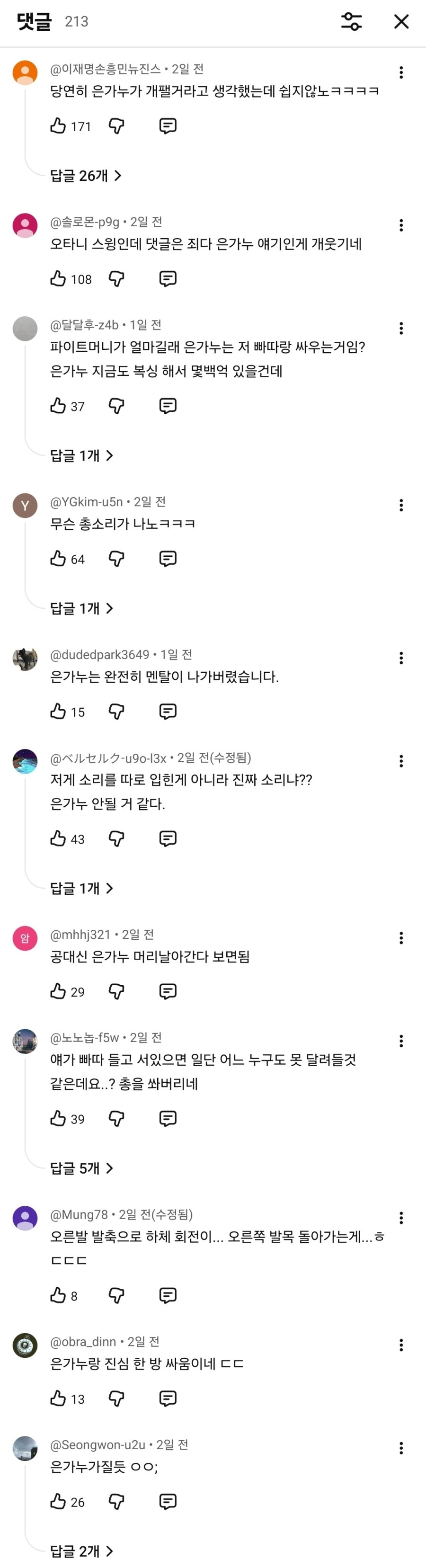Viewport: 426px width, 1568px height.
Task: Reply to @달달후-z4b's comment
Action: point(168,406)
